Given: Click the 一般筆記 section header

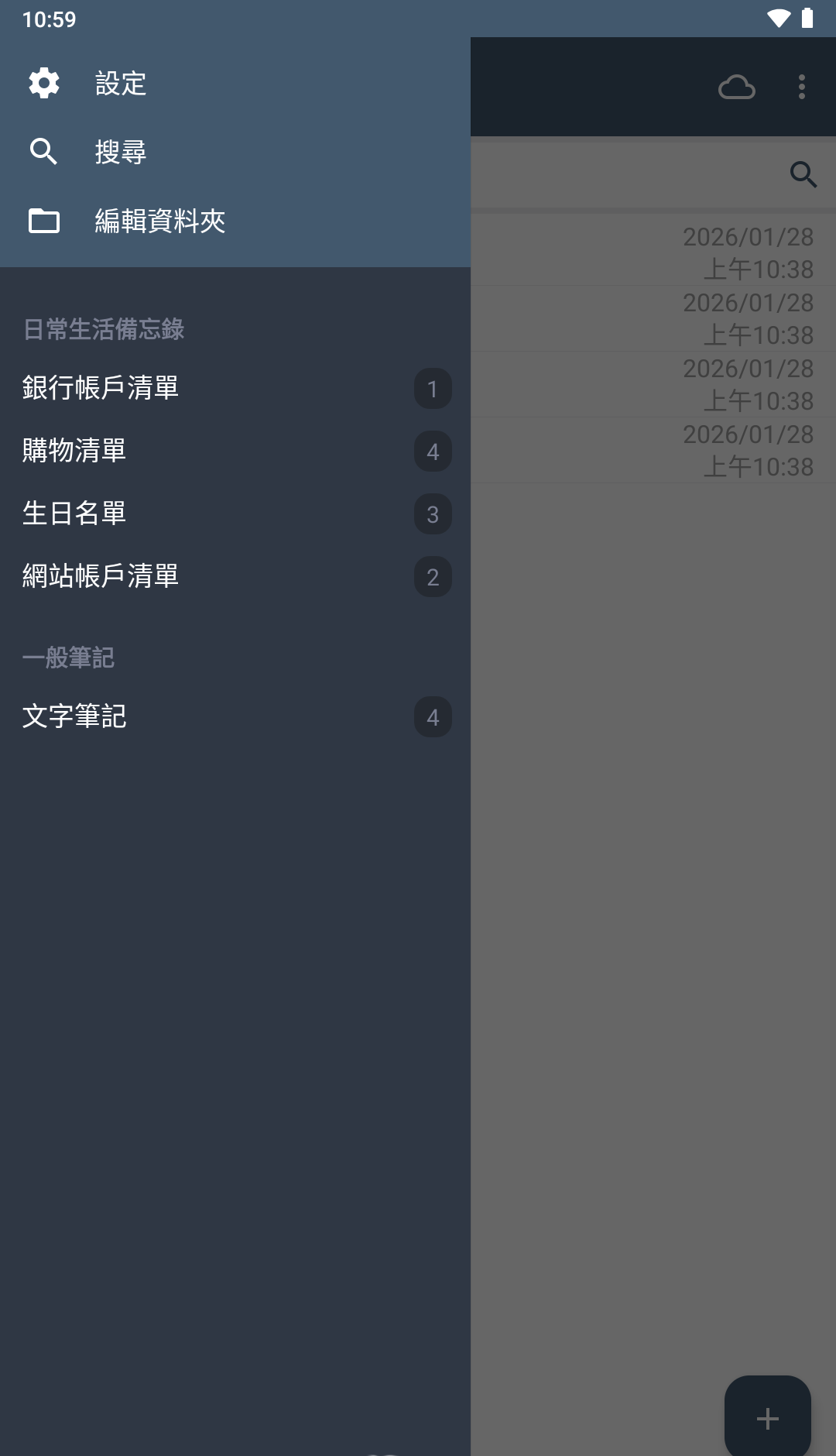Looking at the screenshot, I should tap(70, 657).
